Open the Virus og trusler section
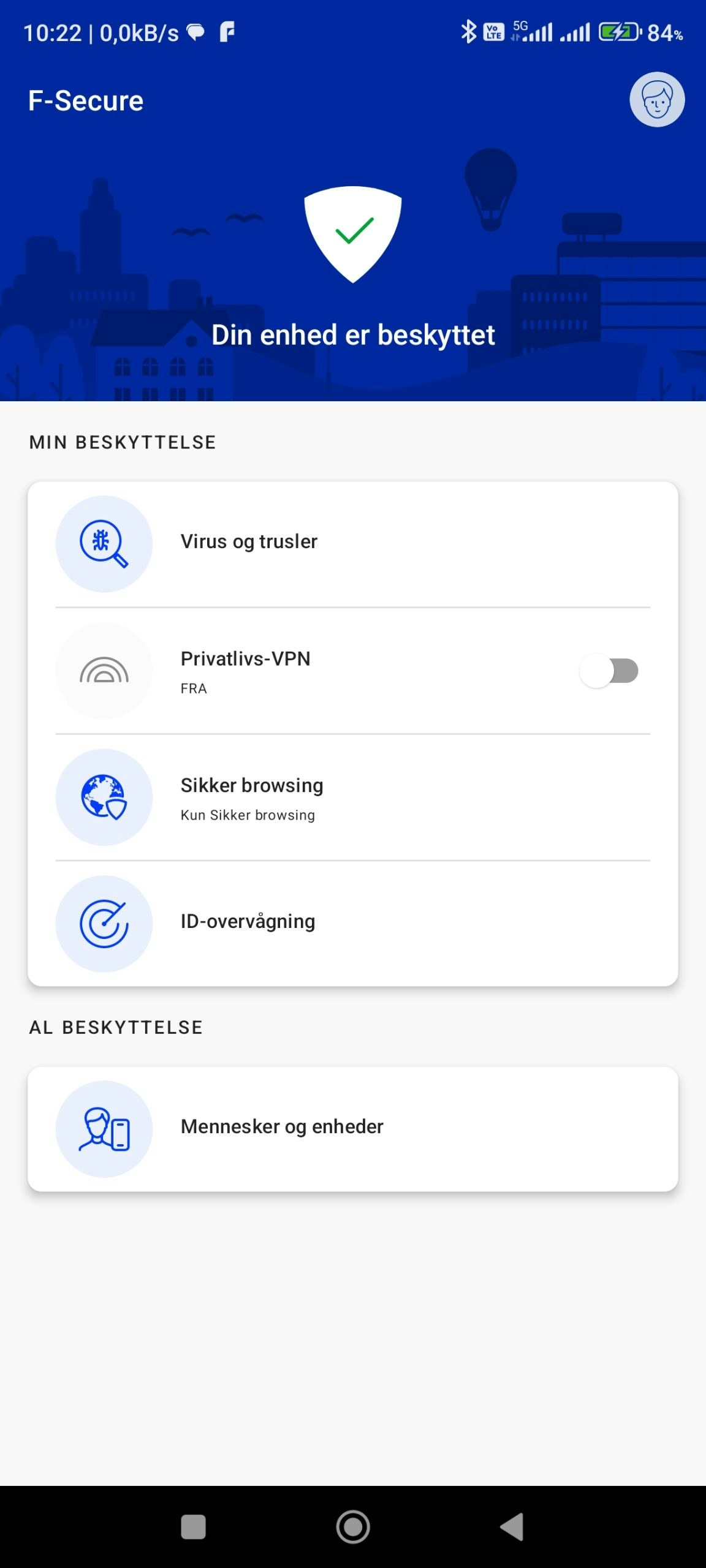The height and width of the screenshot is (1568, 706). (352, 543)
